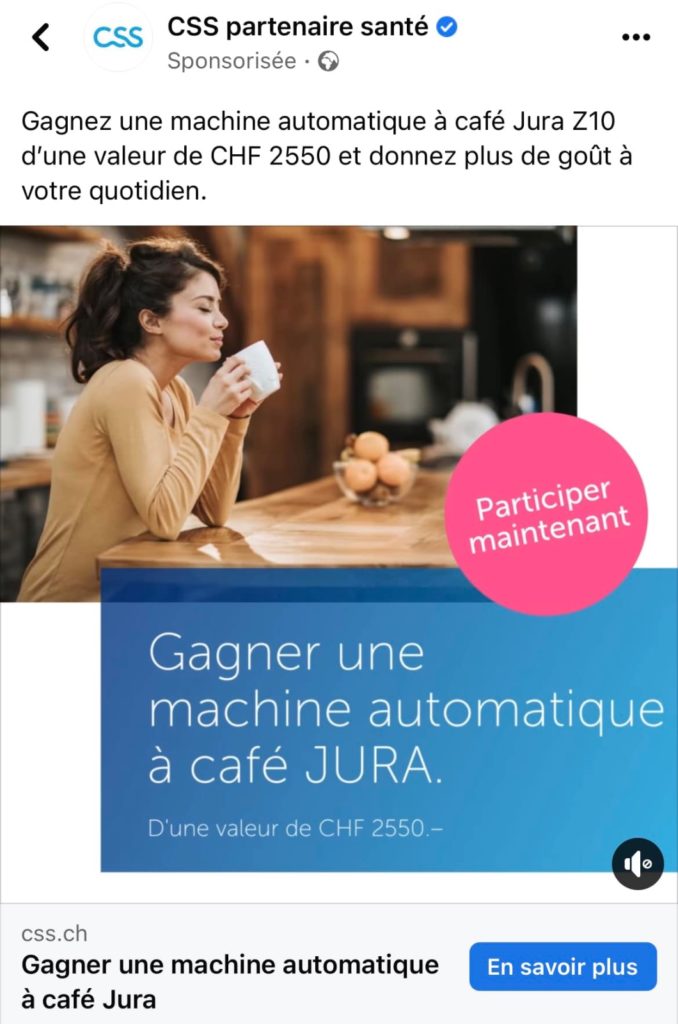The height and width of the screenshot is (1024, 678).
Task: Open the three-dot post options menu
Action: point(636,38)
